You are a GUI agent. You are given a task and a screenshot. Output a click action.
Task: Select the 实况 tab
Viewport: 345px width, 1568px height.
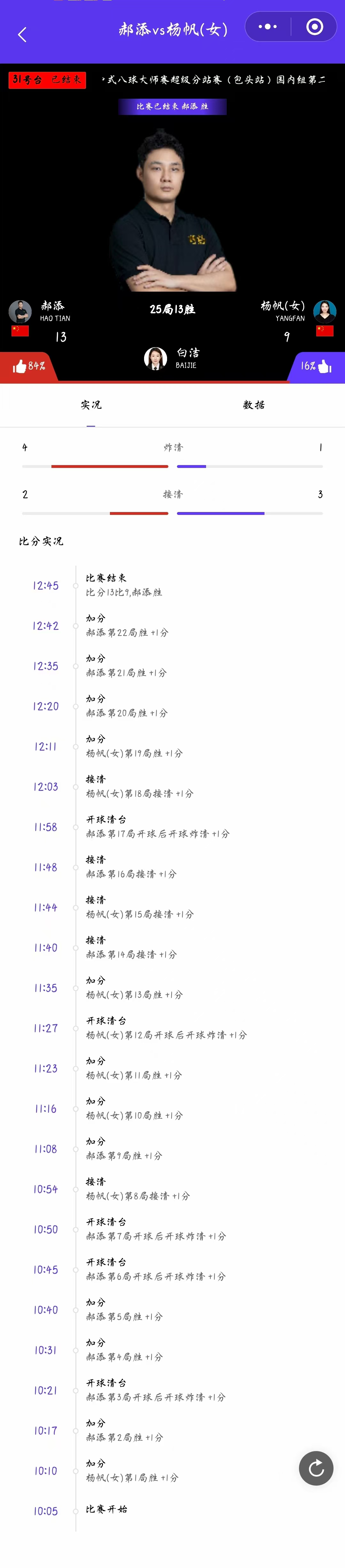click(91, 405)
